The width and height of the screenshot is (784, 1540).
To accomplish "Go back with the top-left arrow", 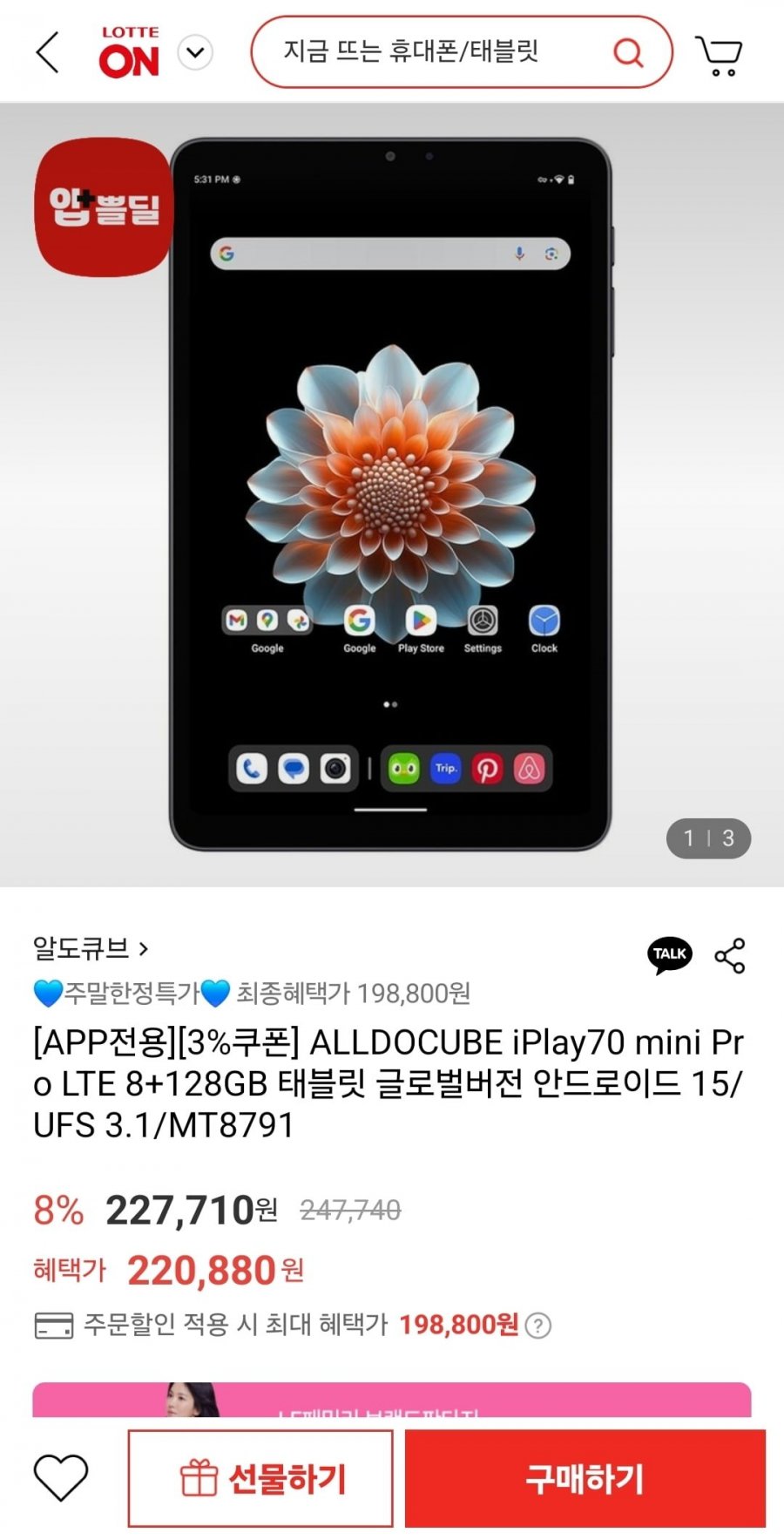I will (48, 52).
